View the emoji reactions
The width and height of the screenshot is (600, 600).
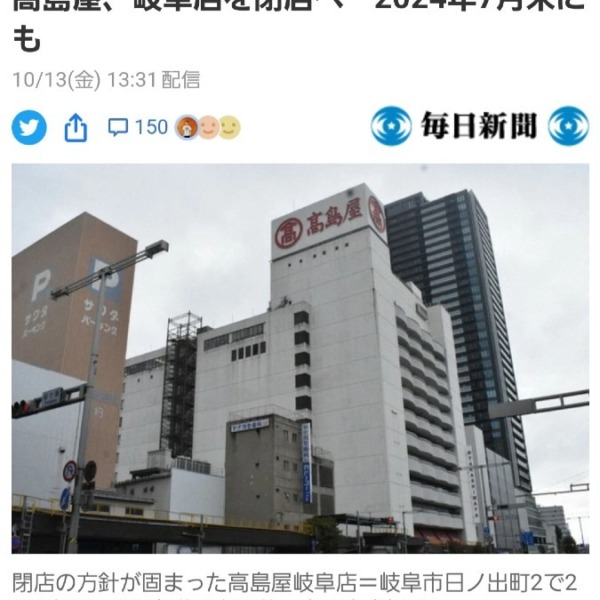coord(208,127)
